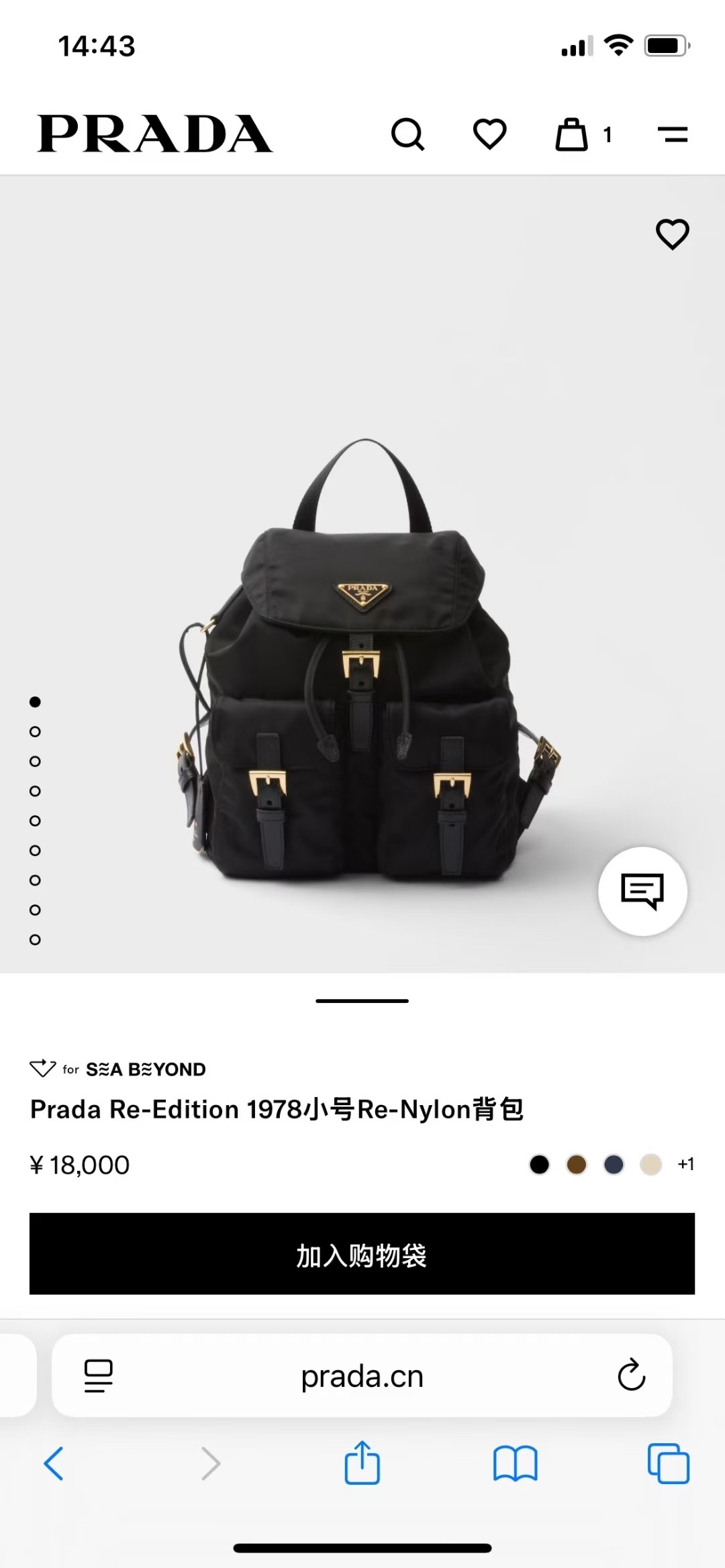The width and height of the screenshot is (725, 1568).
Task: Open Safari bookmarks
Action: pos(515,1463)
